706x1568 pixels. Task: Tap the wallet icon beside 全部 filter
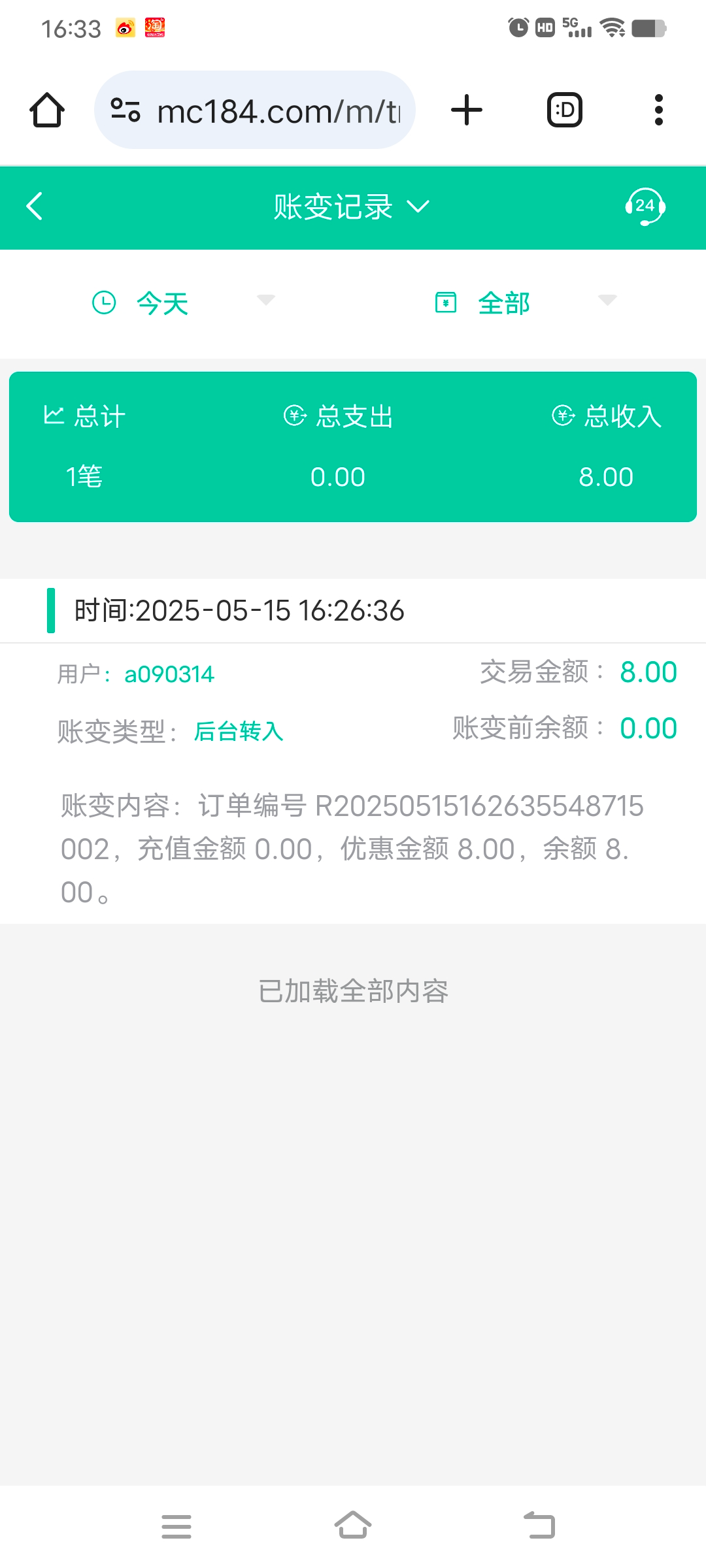[445, 302]
